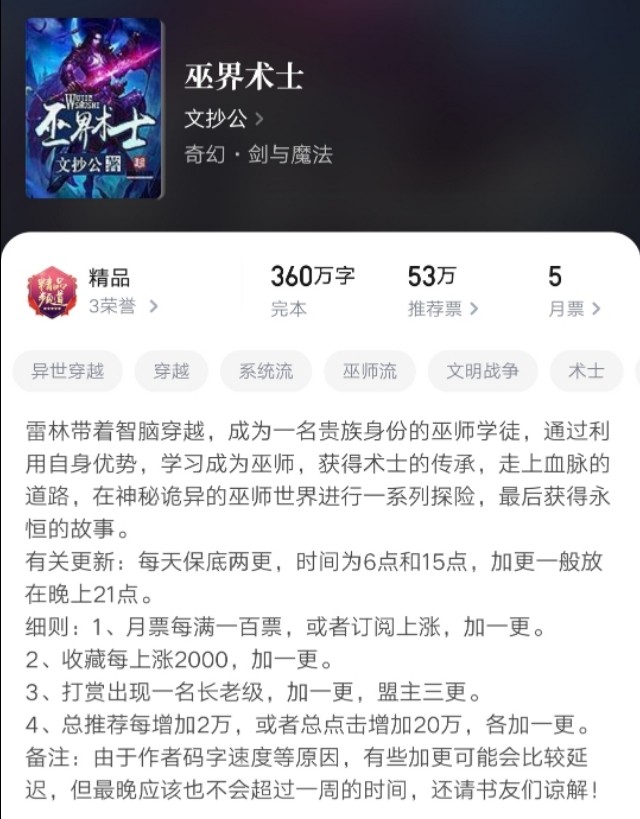This screenshot has height=819, width=640.
Task: Select the 巫师流 tag
Action: click(370, 371)
